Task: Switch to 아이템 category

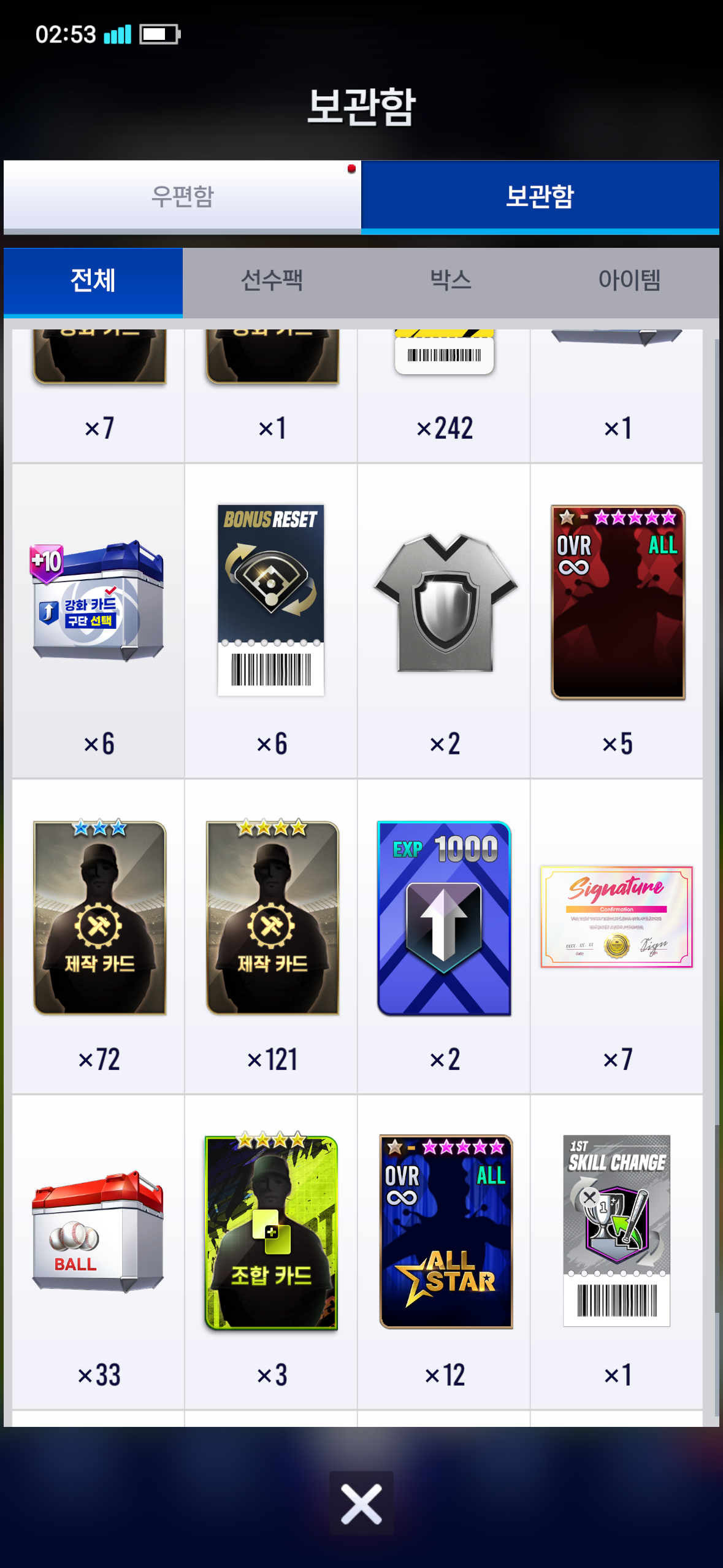Action: tap(629, 281)
